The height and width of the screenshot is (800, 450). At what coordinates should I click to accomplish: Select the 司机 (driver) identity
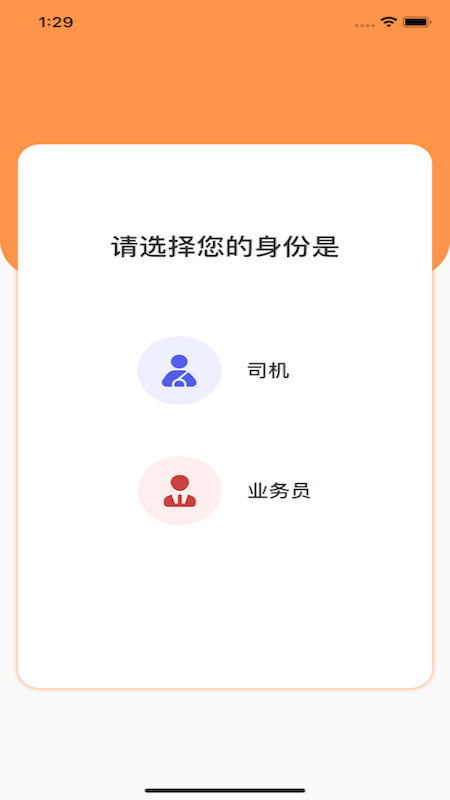[x=213, y=370]
